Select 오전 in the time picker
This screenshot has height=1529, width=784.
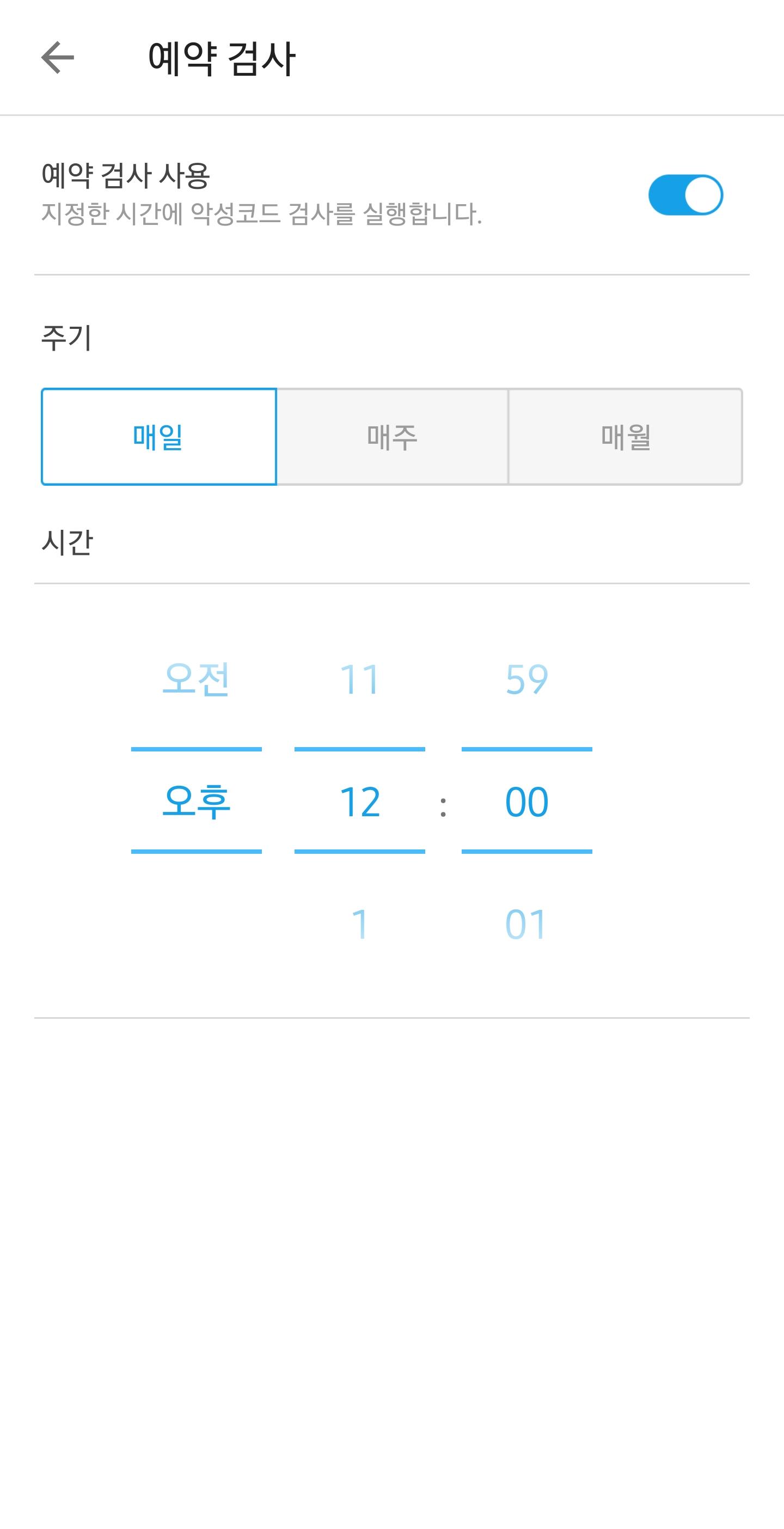[x=196, y=679]
